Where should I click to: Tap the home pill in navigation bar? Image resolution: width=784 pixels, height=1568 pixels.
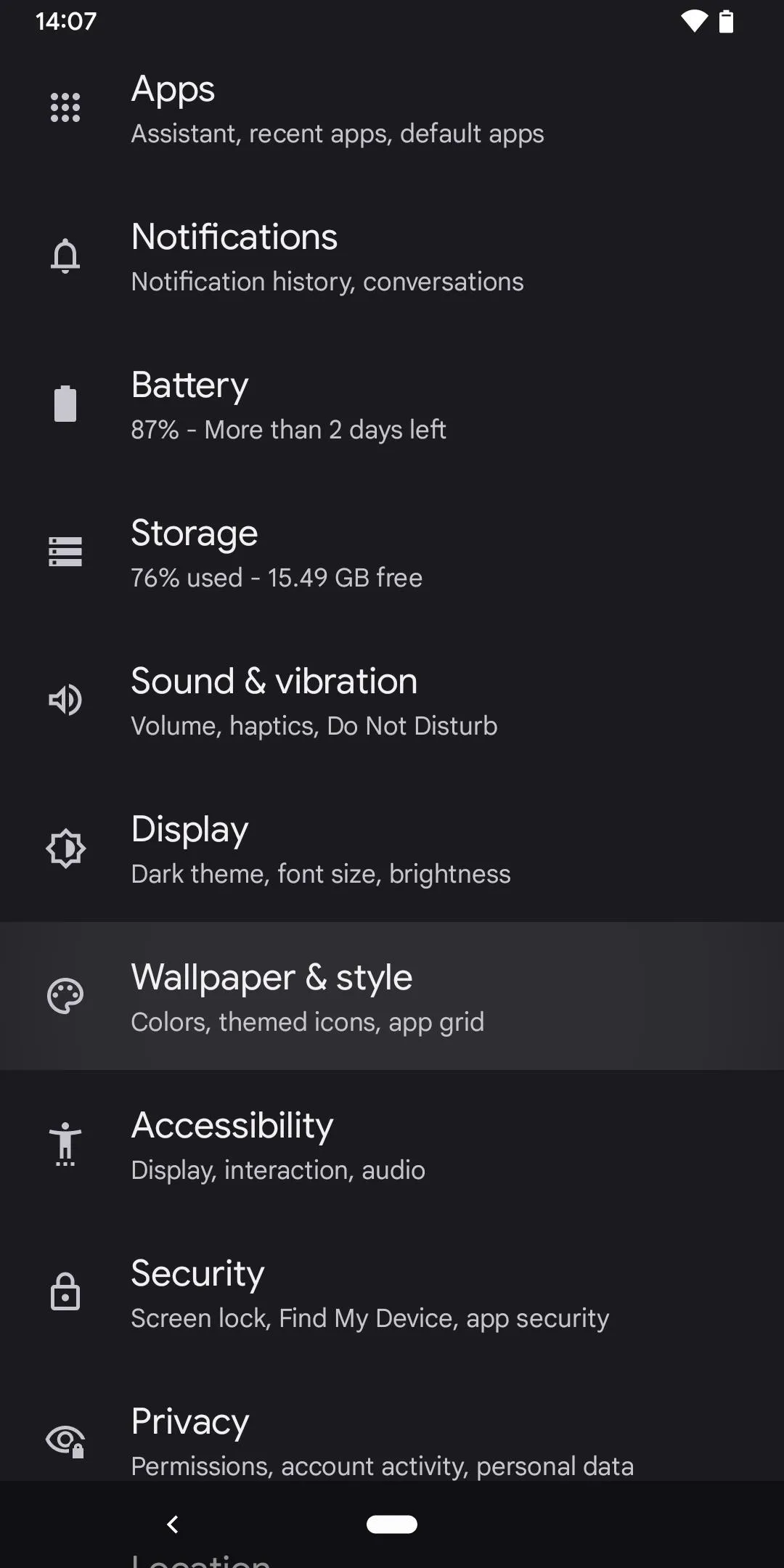point(392,1524)
